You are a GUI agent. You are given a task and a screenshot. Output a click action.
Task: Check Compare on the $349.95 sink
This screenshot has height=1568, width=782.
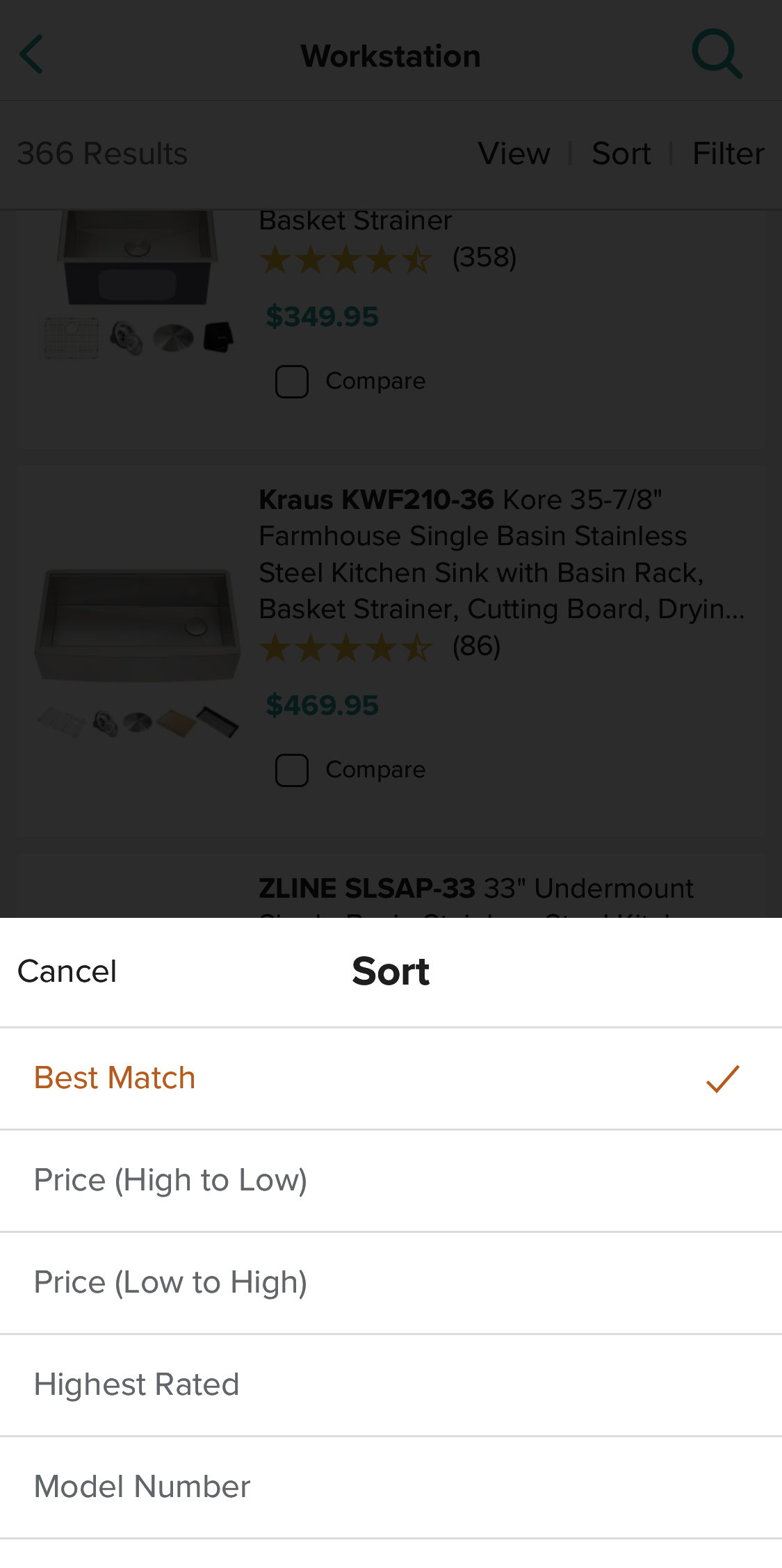291,381
